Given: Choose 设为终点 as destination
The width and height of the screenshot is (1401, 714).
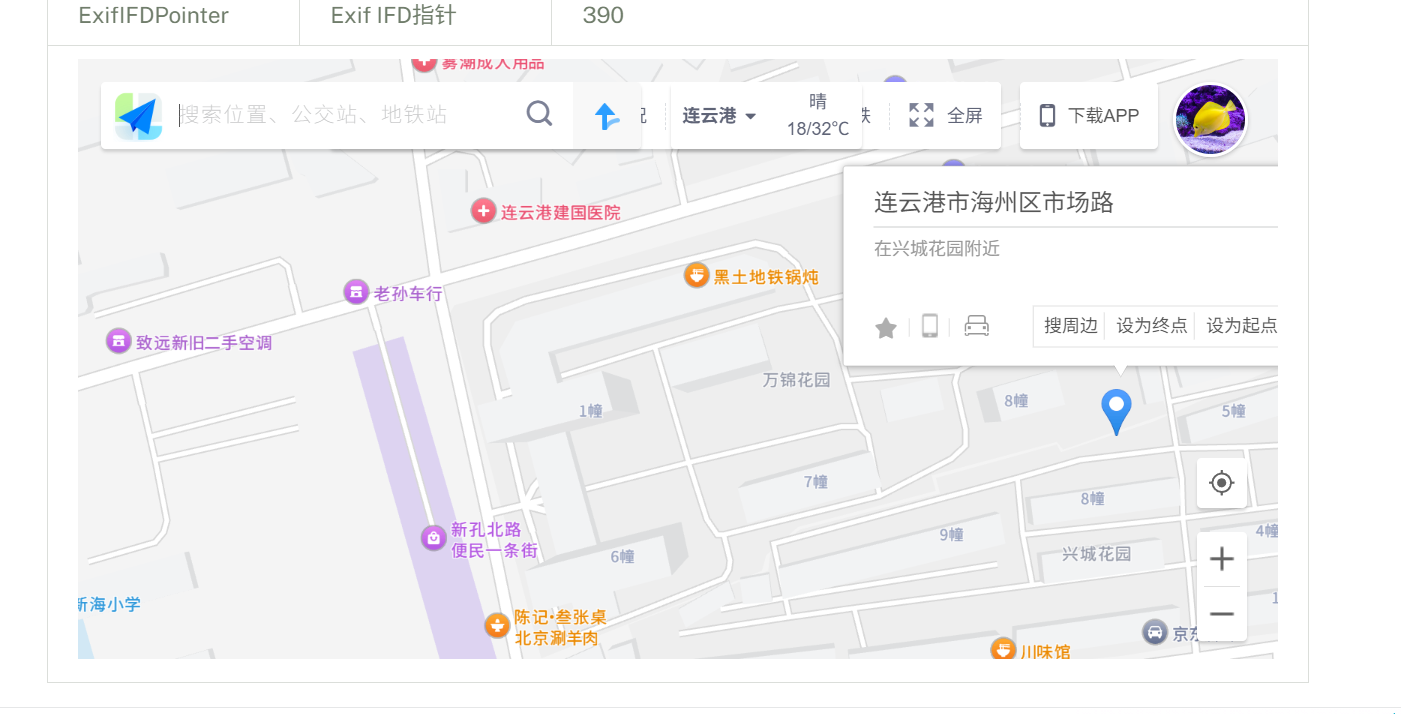Looking at the screenshot, I should pos(1151,326).
